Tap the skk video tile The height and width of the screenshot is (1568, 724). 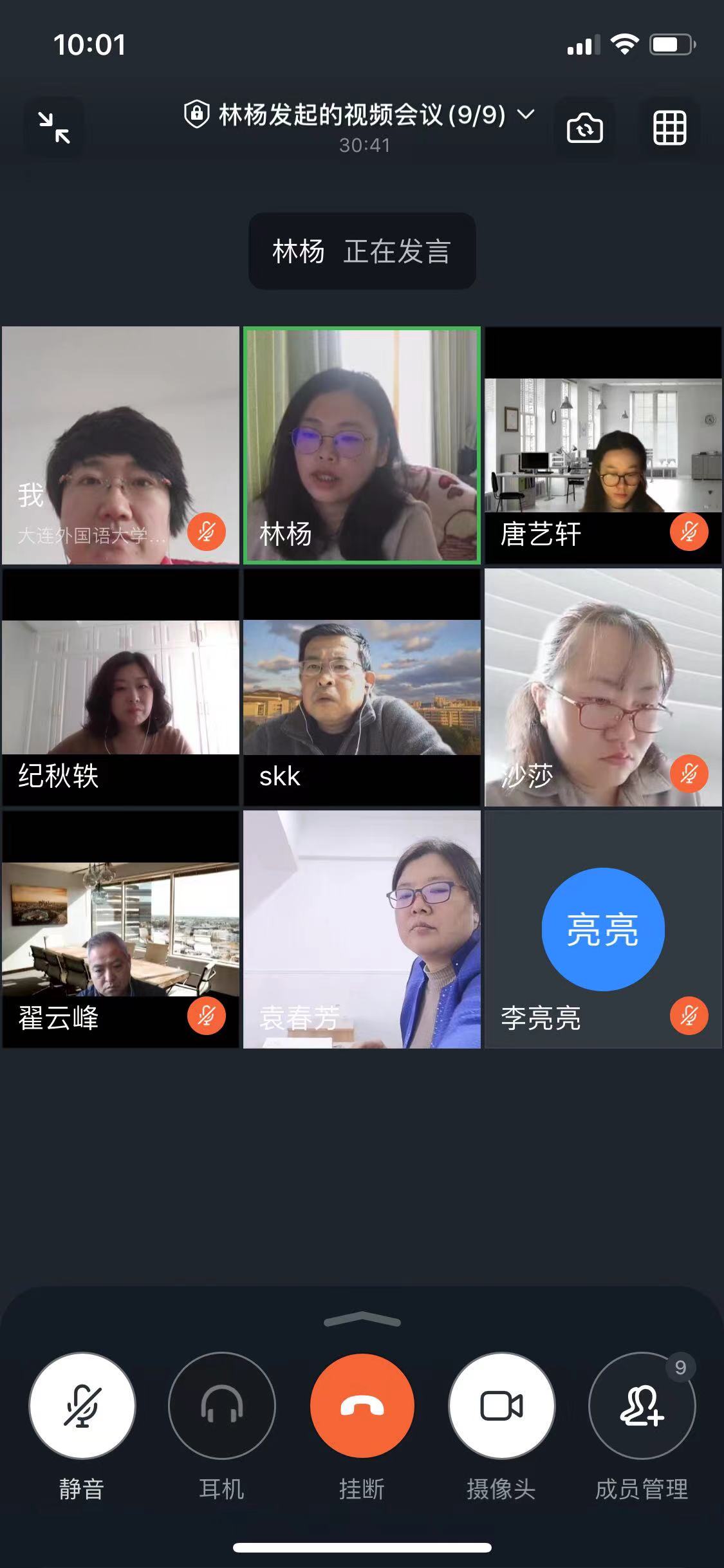[x=362, y=687]
